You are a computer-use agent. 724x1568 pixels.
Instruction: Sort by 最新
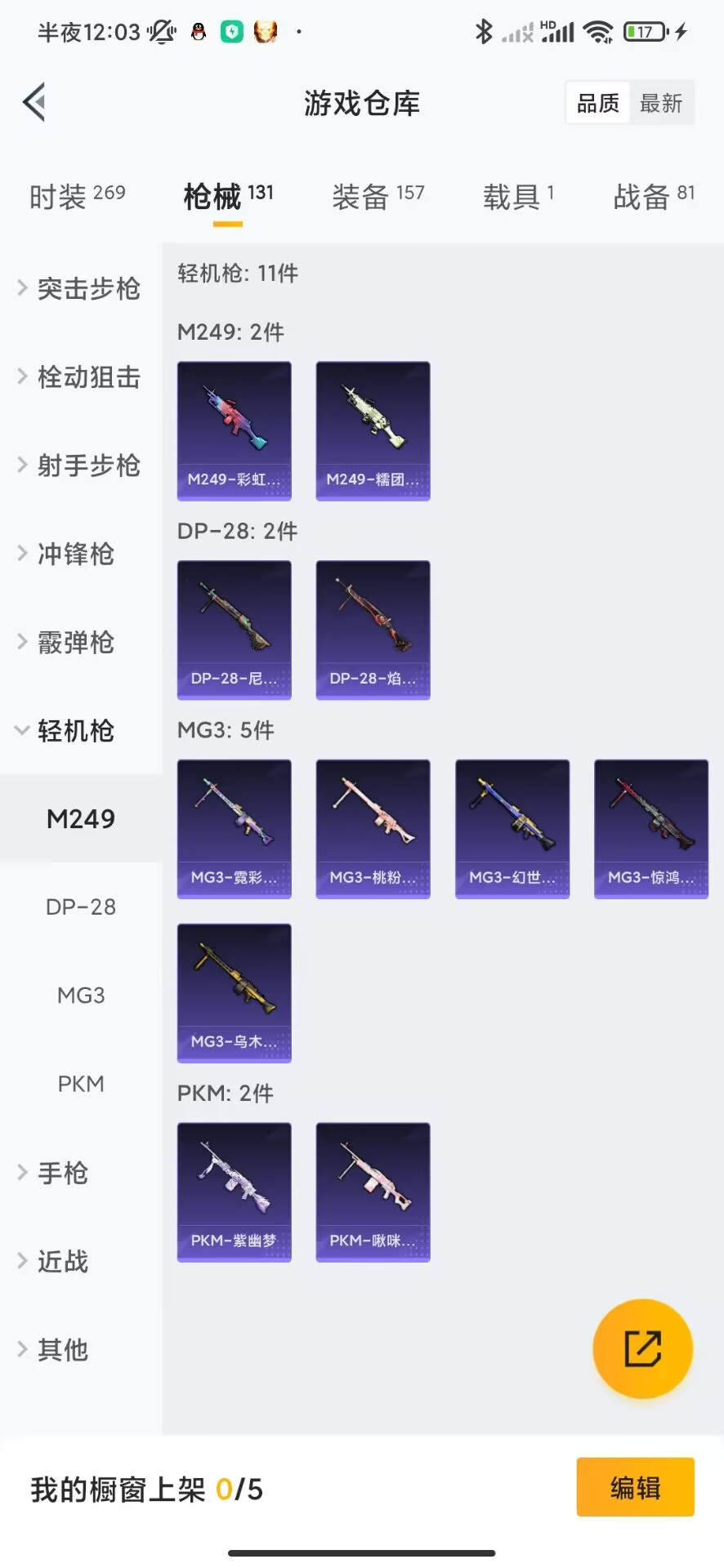660,103
